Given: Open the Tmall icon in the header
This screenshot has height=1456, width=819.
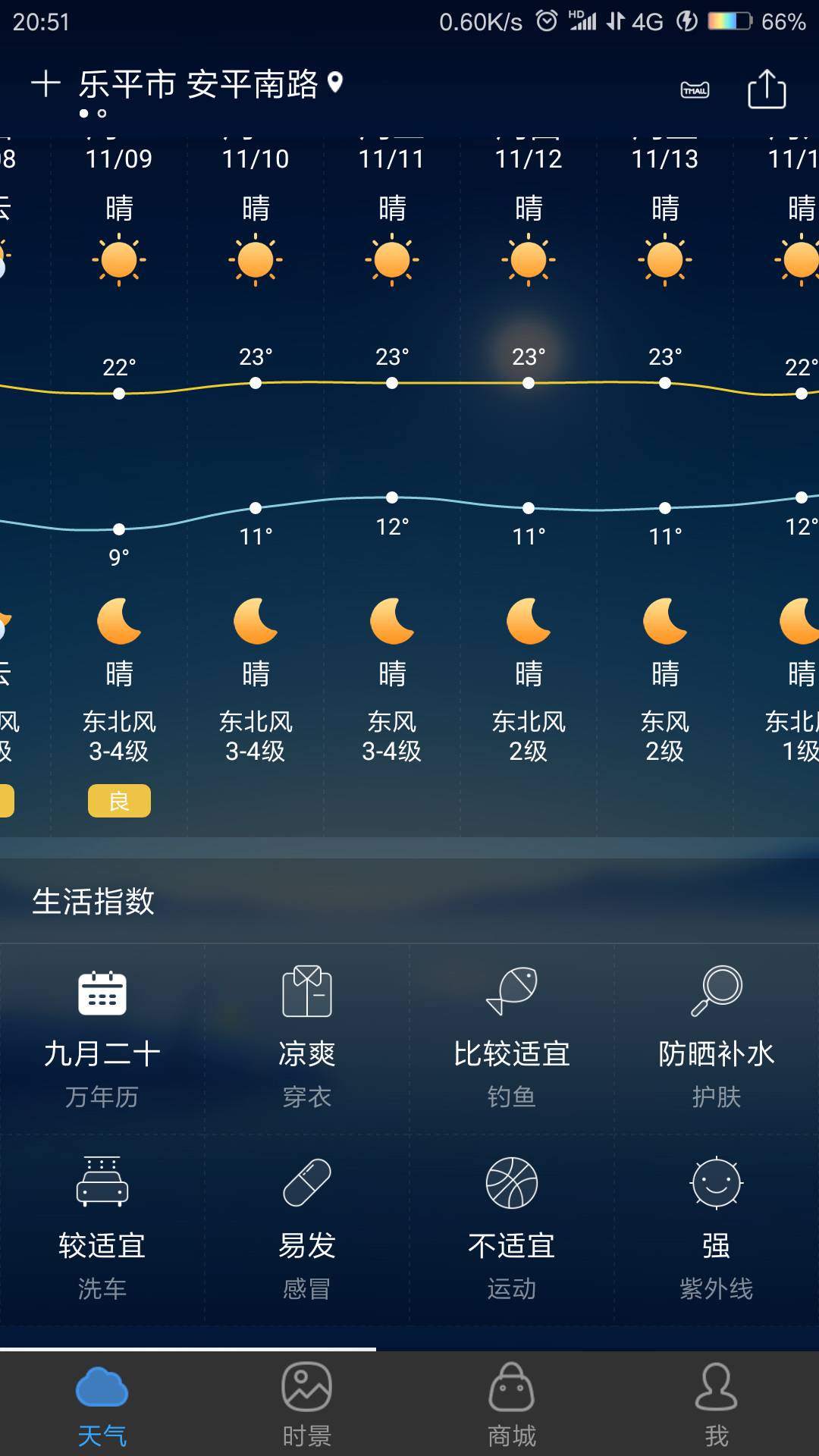Looking at the screenshot, I should coord(695,89).
